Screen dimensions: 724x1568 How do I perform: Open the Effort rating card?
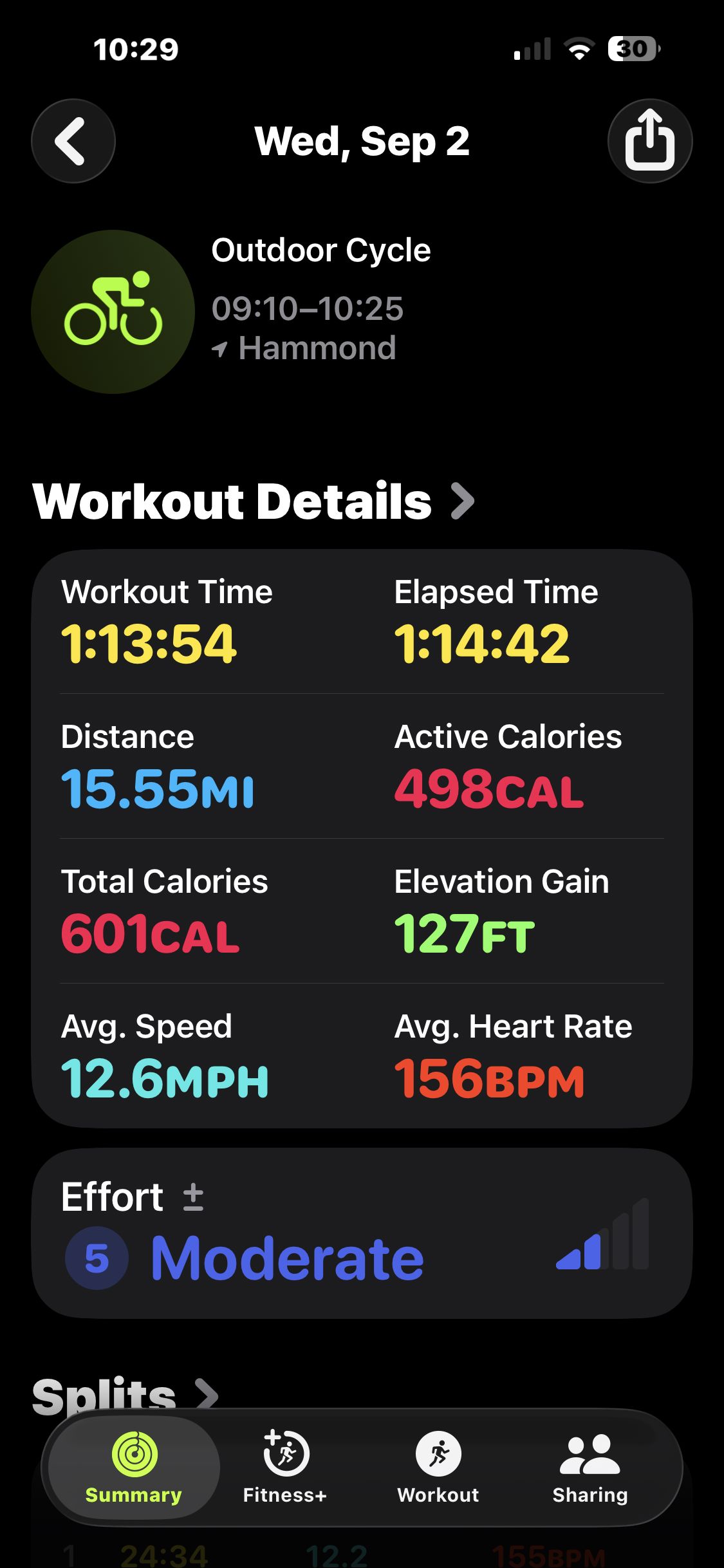tap(362, 1233)
